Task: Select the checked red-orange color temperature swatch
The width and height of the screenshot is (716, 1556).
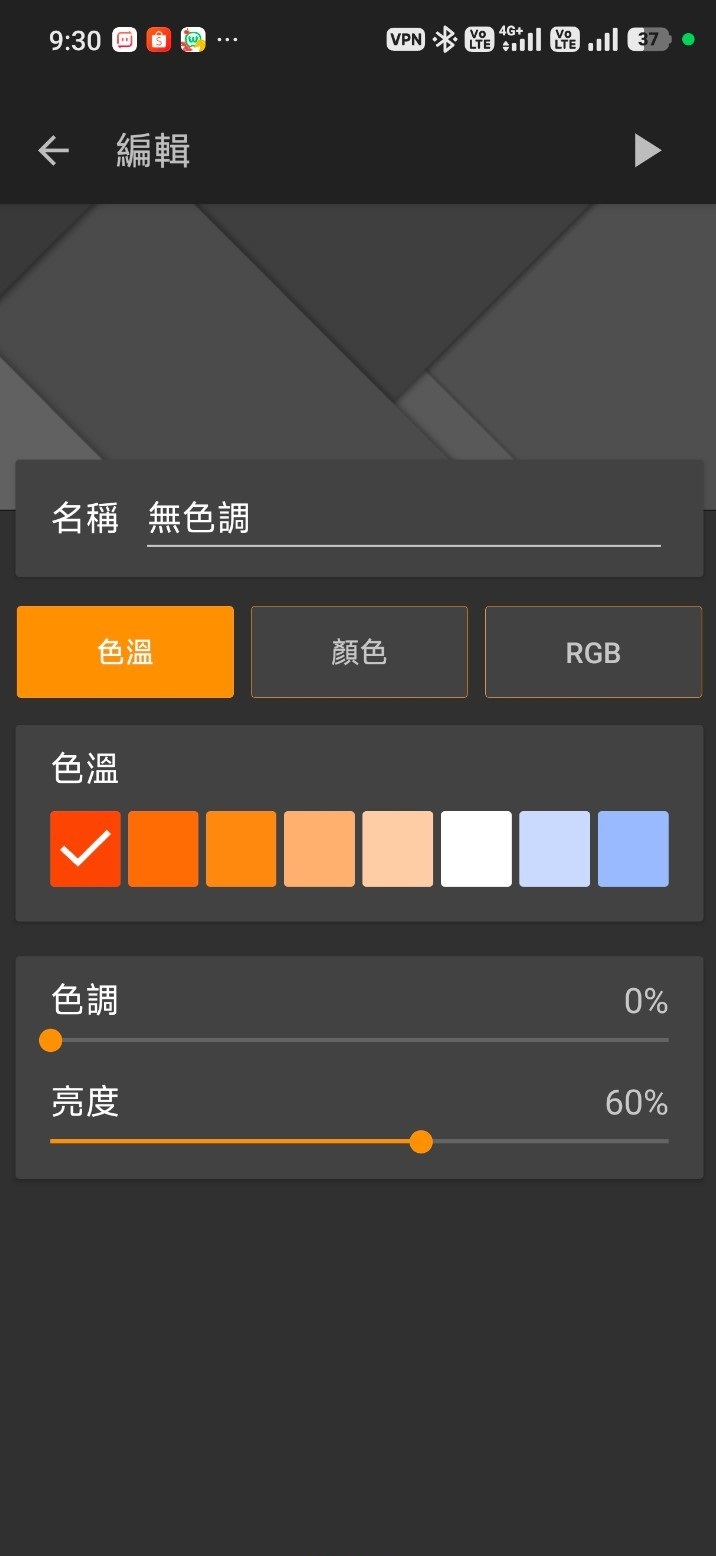Action: coord(86,849)
